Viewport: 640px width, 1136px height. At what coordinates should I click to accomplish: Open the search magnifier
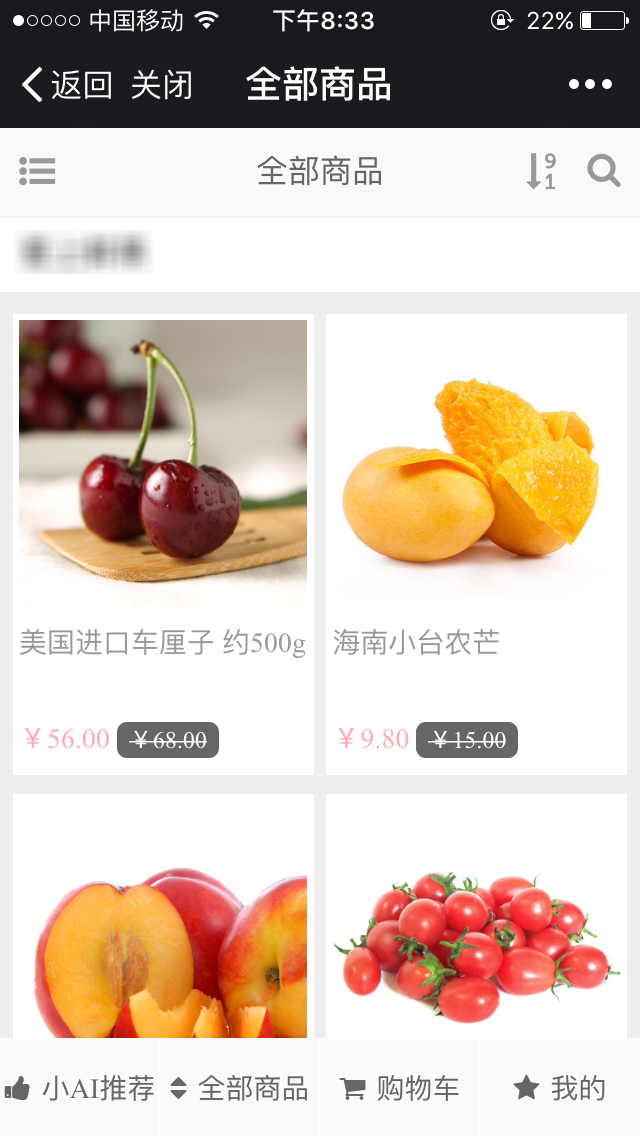tap(604, 172)
